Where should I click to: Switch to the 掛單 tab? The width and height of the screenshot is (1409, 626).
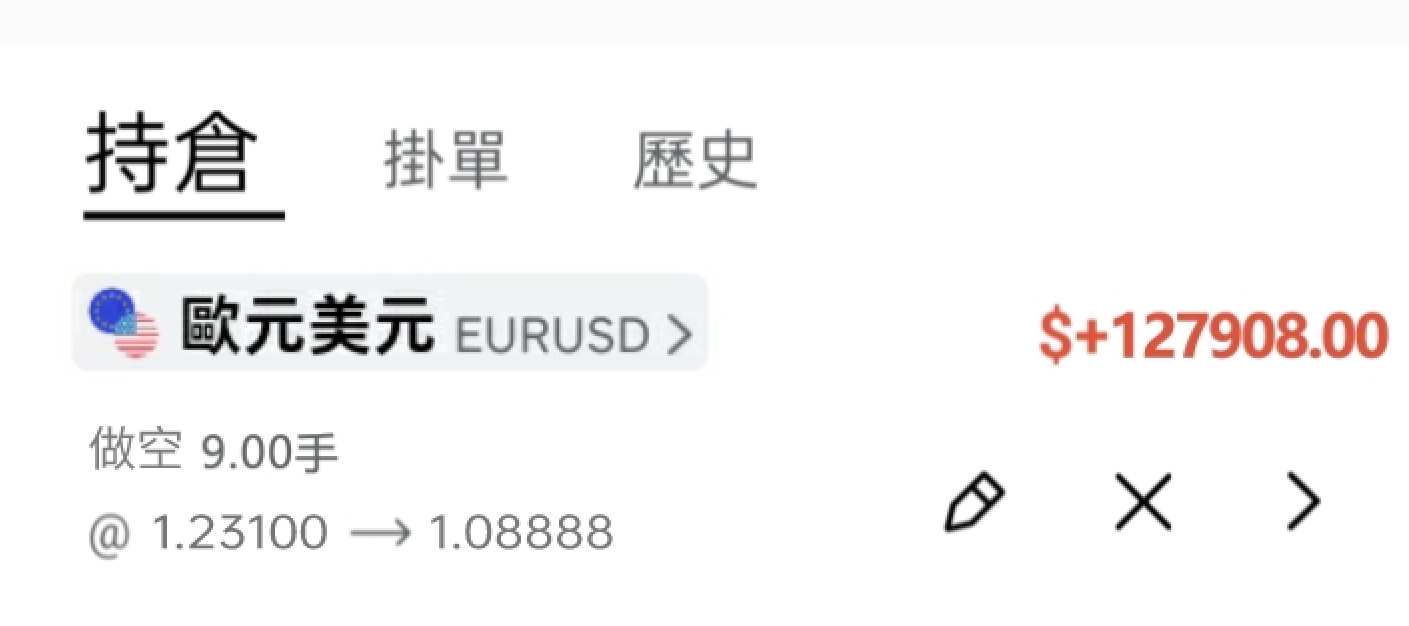click(x=446, y=160)
